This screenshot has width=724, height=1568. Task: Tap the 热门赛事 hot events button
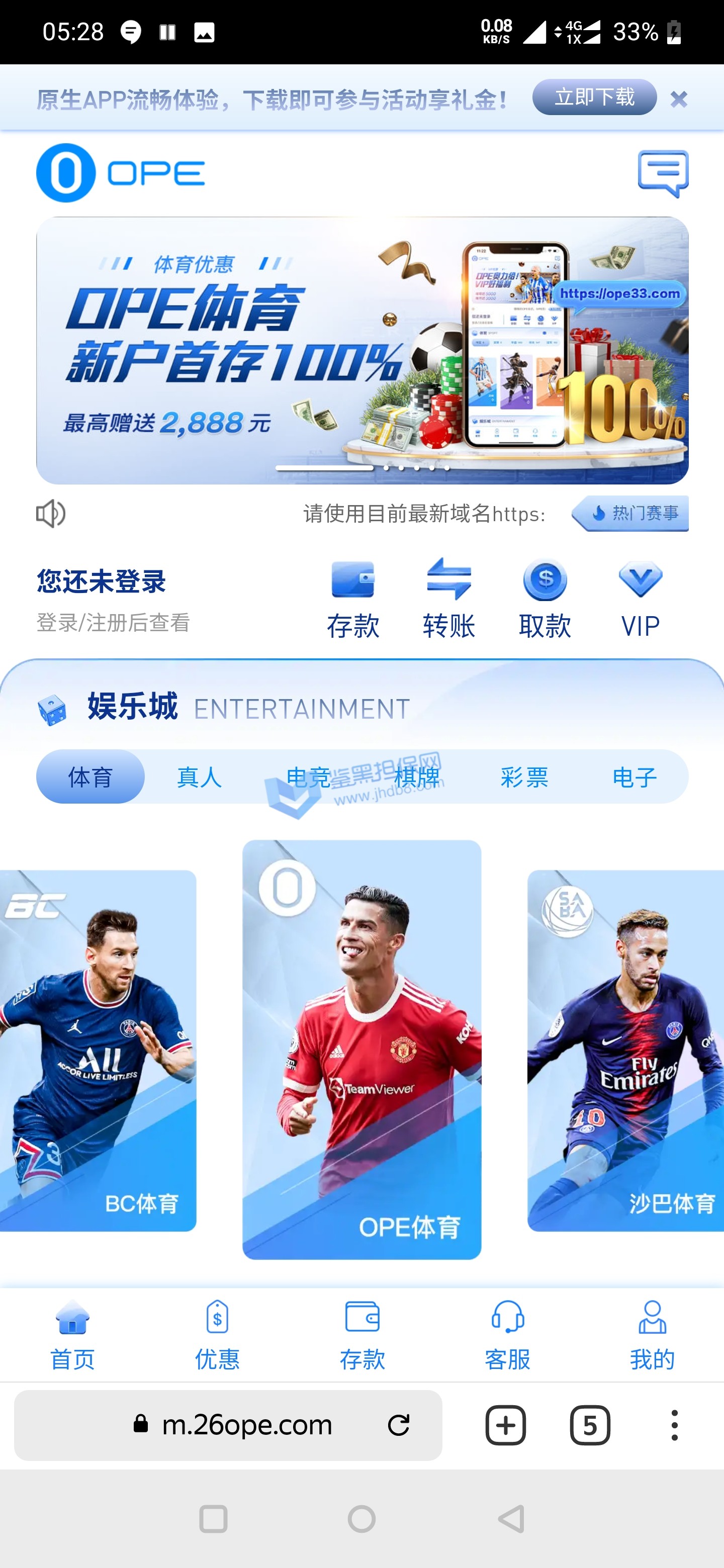(x=631, y=513)
